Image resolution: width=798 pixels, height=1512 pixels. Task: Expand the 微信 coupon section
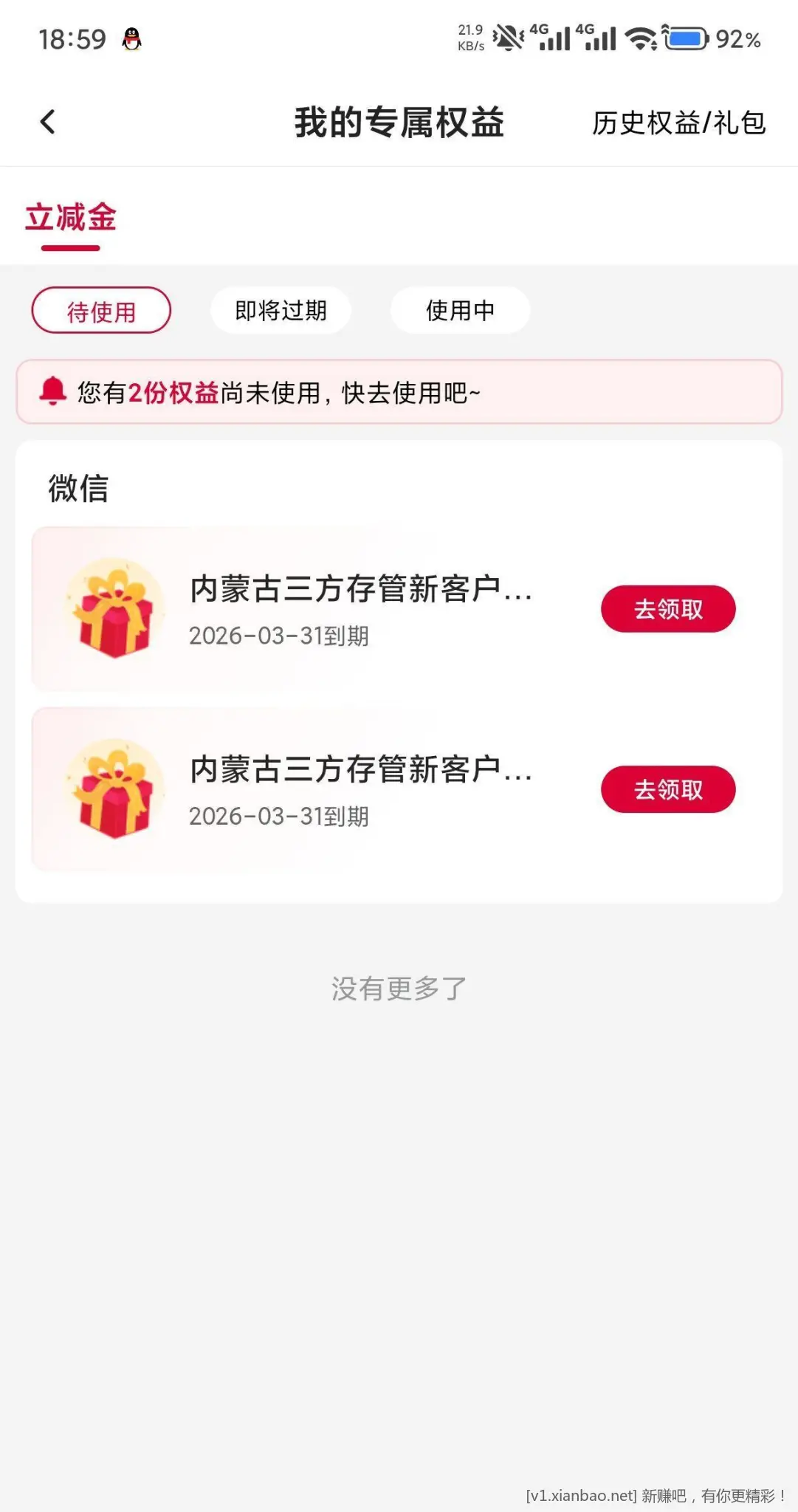[76, 488]
